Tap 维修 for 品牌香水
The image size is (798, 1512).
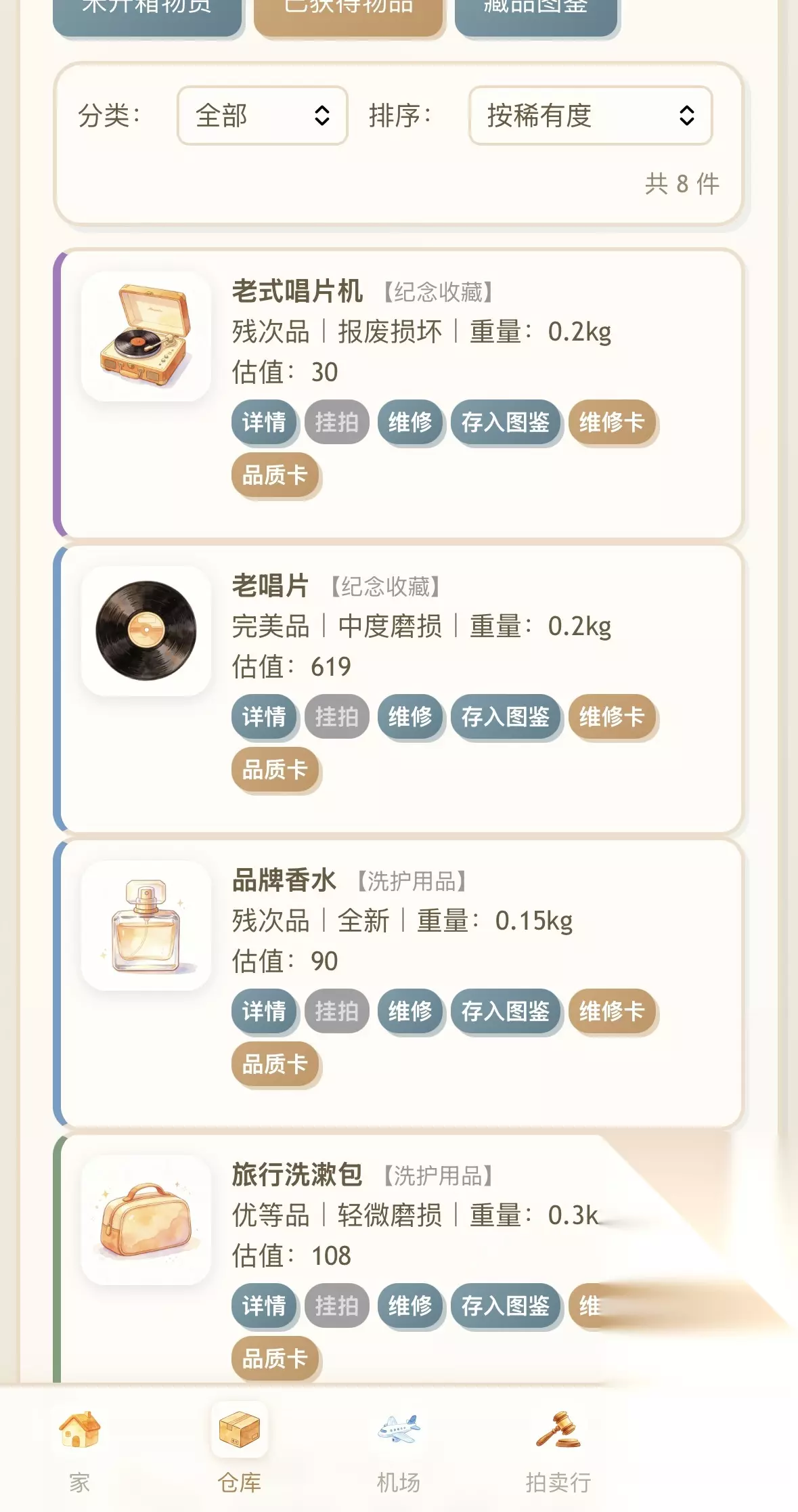(410, 1011)
